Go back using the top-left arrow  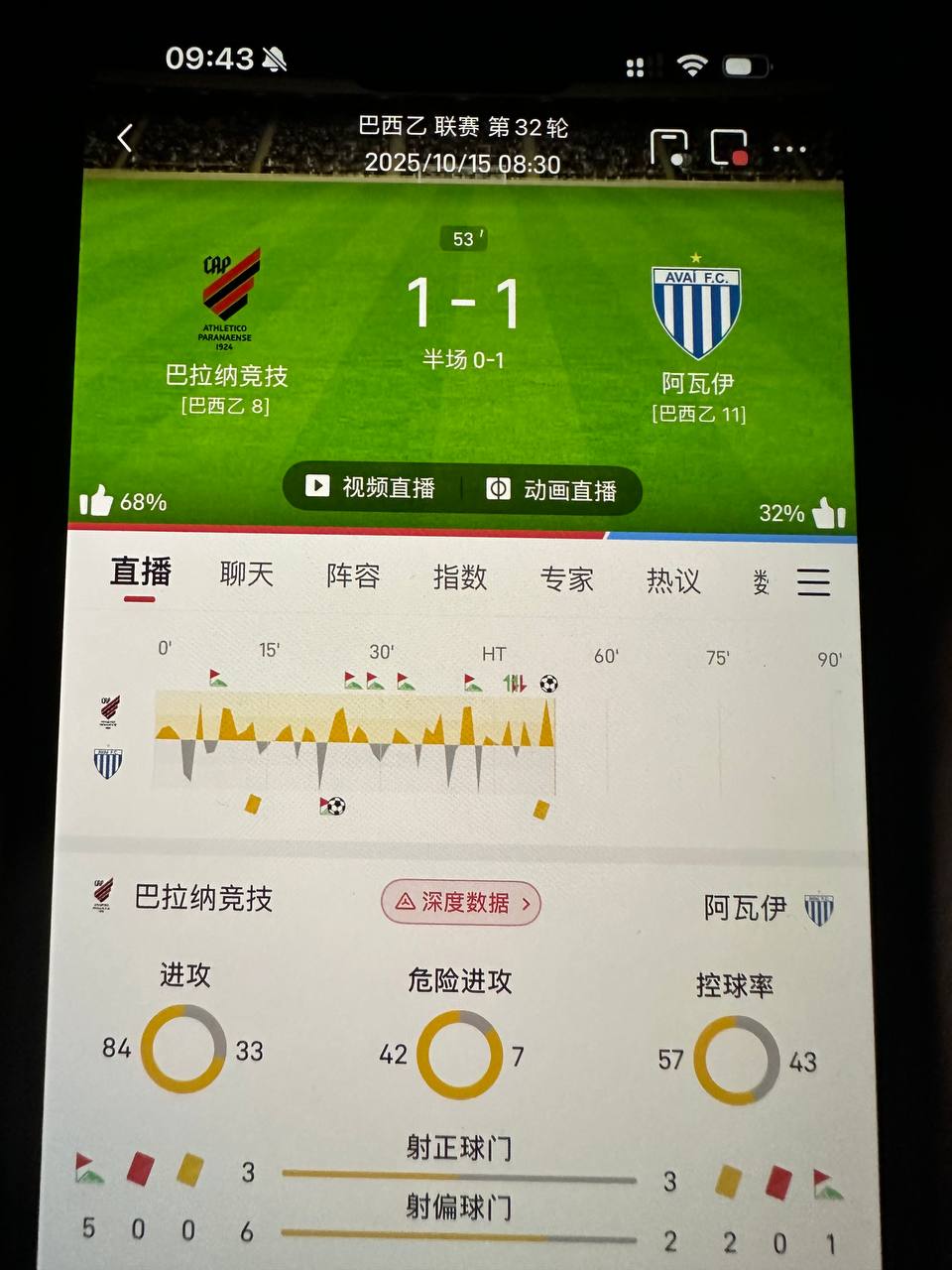point(125,138)
